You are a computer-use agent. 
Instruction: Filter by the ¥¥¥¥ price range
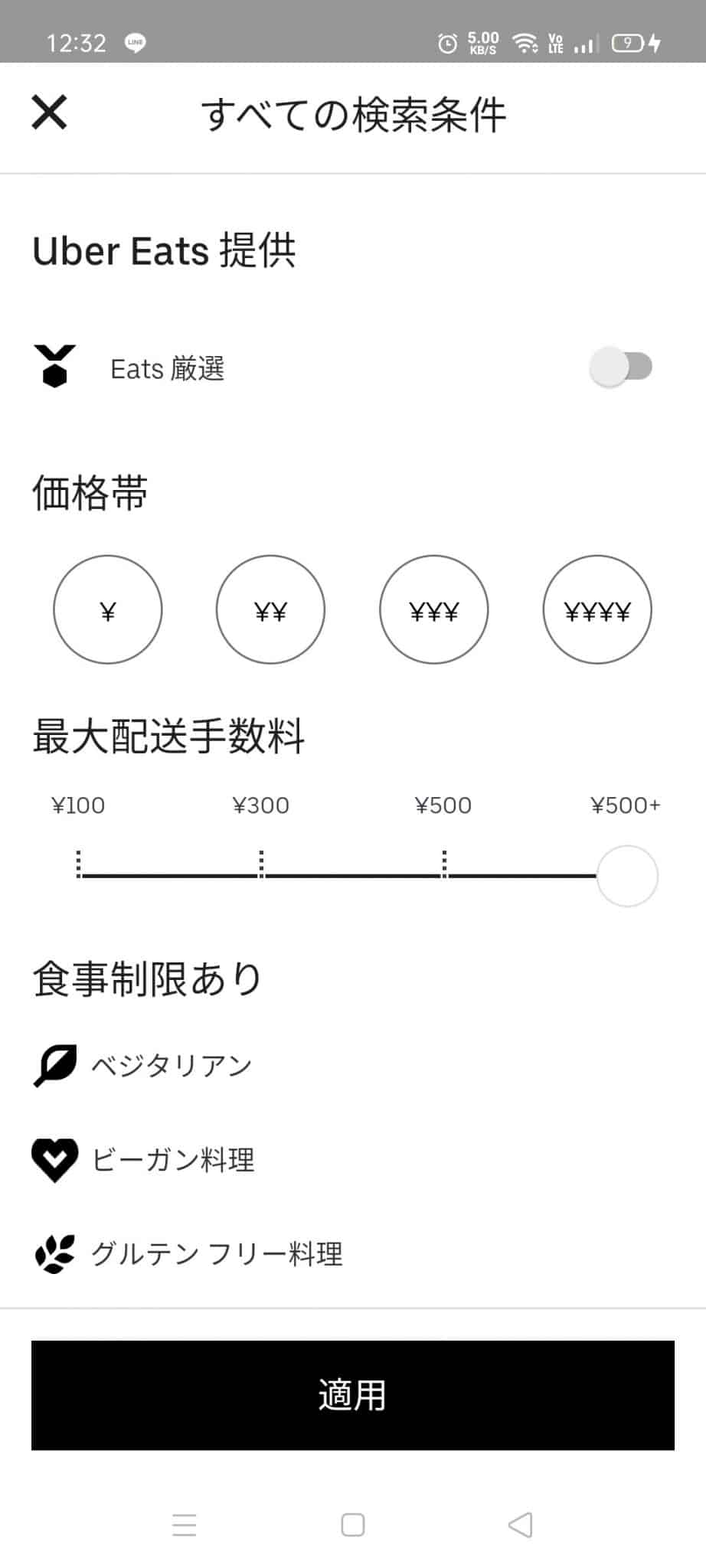597,609
